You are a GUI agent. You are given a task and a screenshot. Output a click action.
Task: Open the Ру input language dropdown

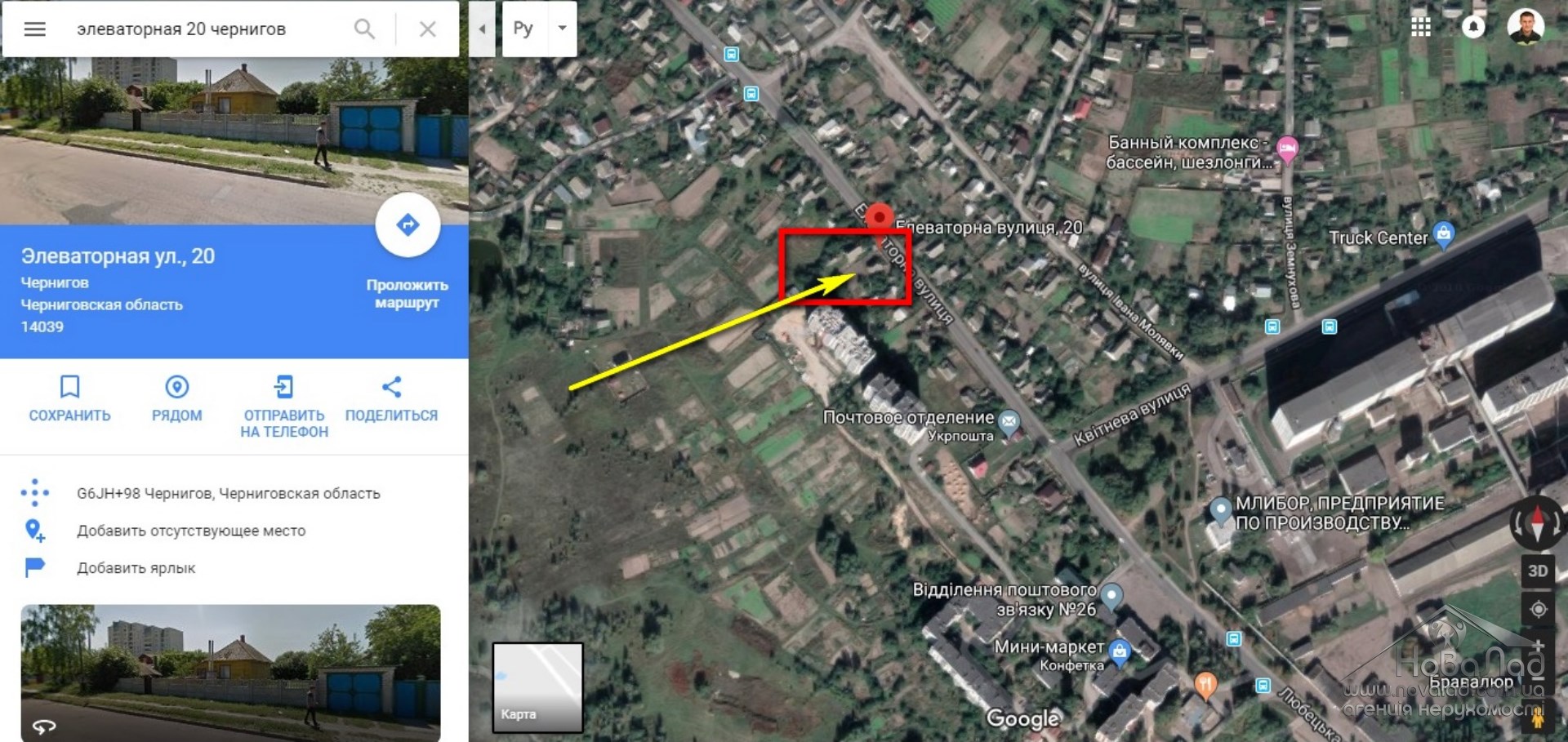[562, 29]
